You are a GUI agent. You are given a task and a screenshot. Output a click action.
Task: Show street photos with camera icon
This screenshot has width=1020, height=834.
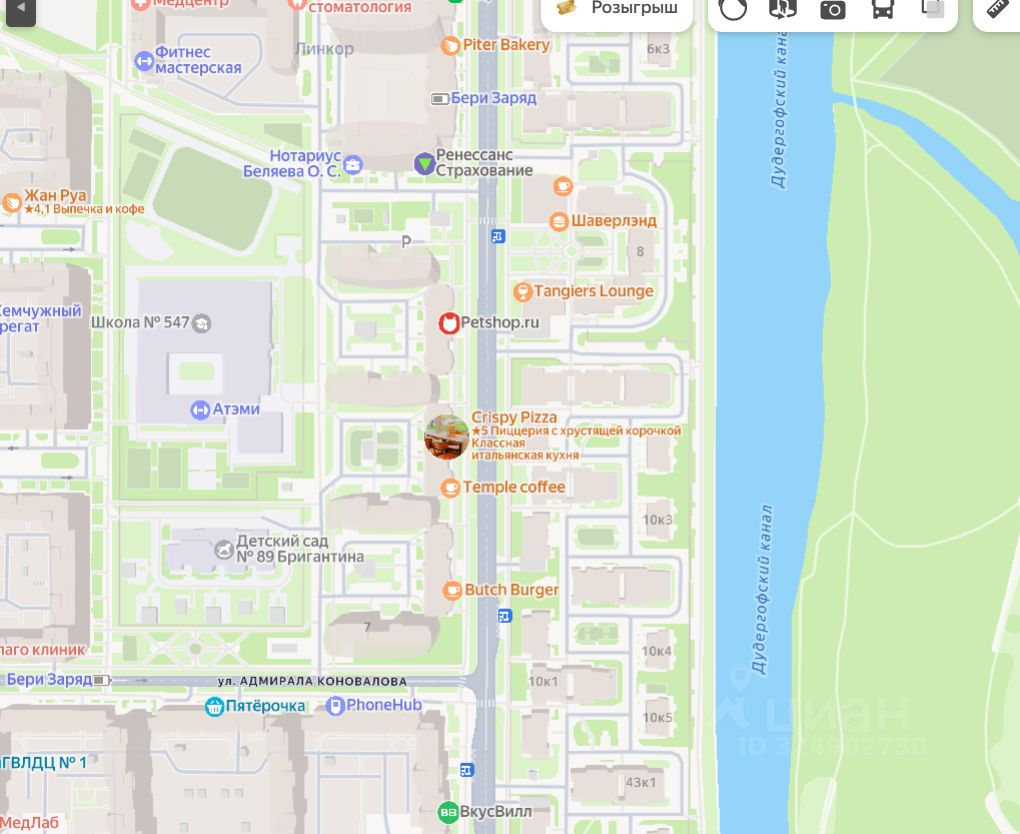pyautogui.click(x=832, y=10)
